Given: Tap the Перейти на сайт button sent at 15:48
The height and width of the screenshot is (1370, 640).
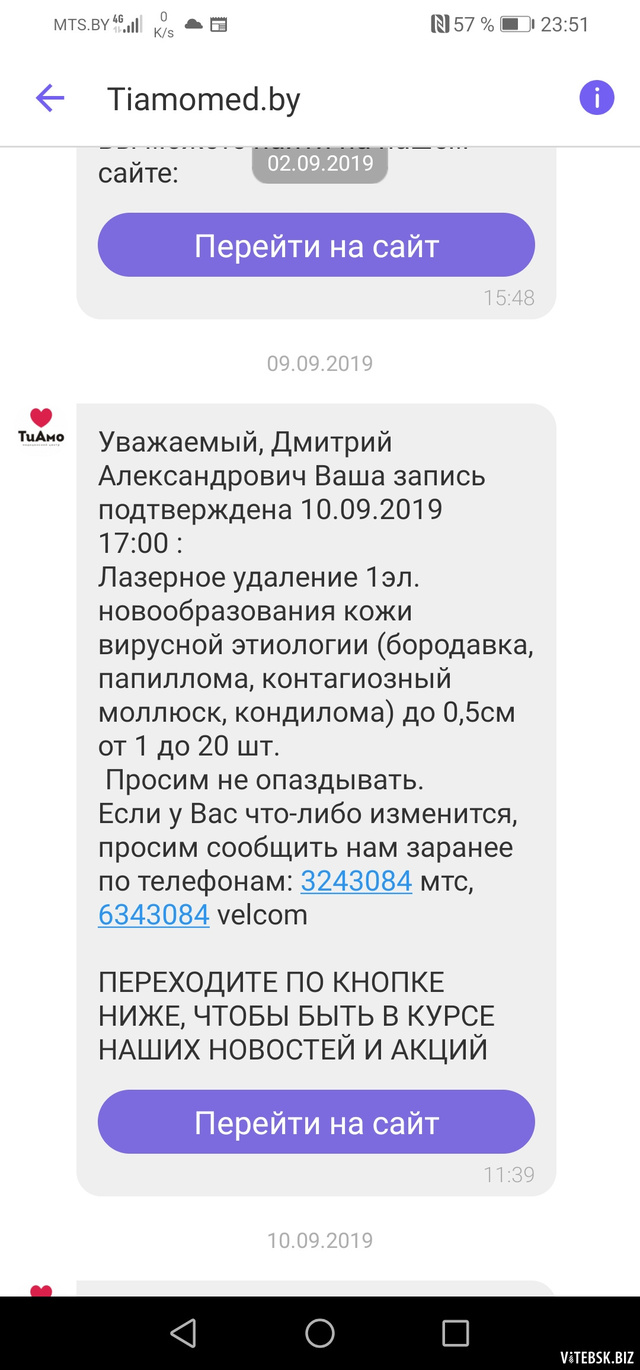Looking at the screenshot, I should (316, 245).
